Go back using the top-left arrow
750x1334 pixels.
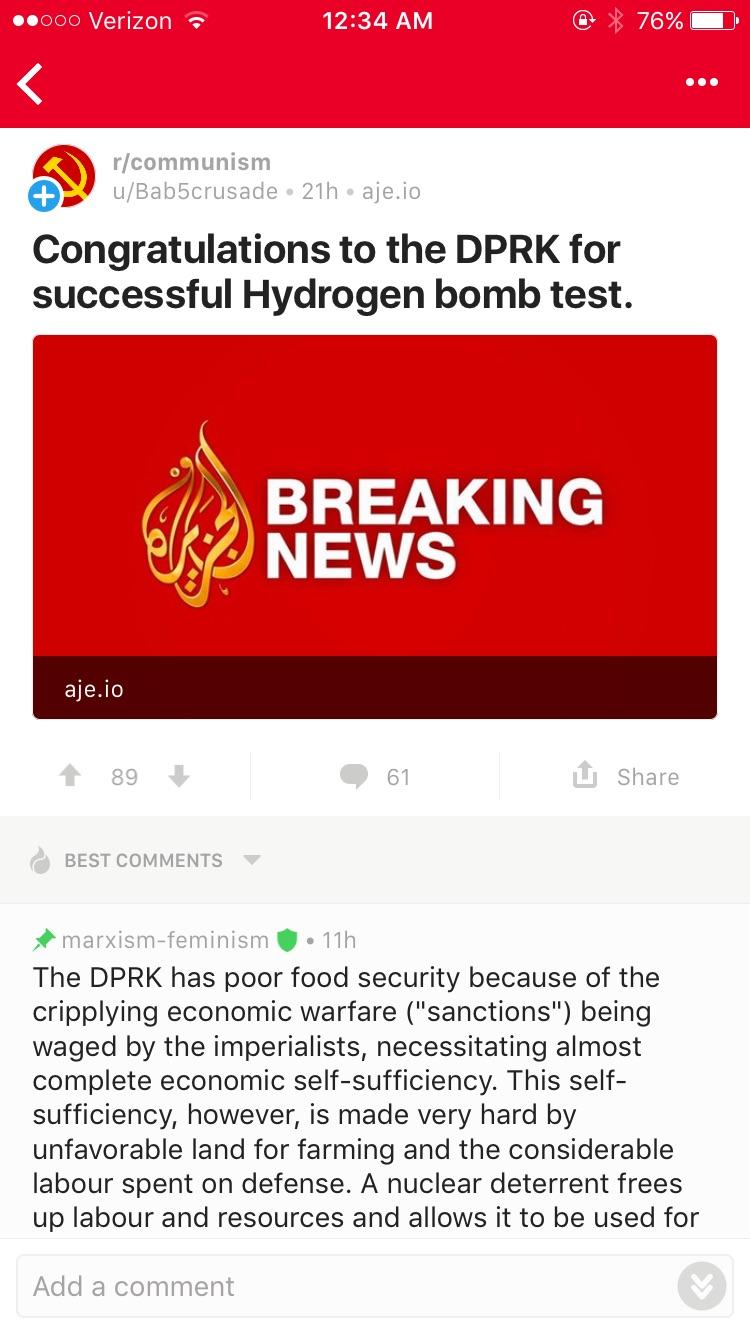(x=30, y=83)
